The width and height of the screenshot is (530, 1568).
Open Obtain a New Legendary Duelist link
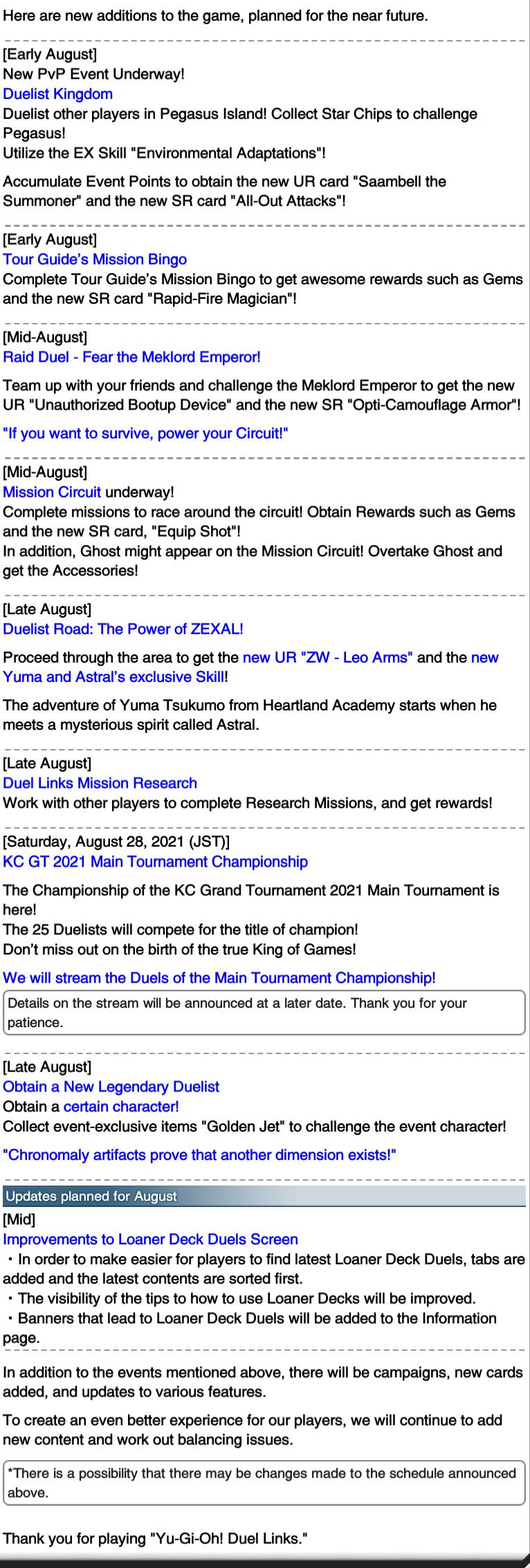point(111,1087)
